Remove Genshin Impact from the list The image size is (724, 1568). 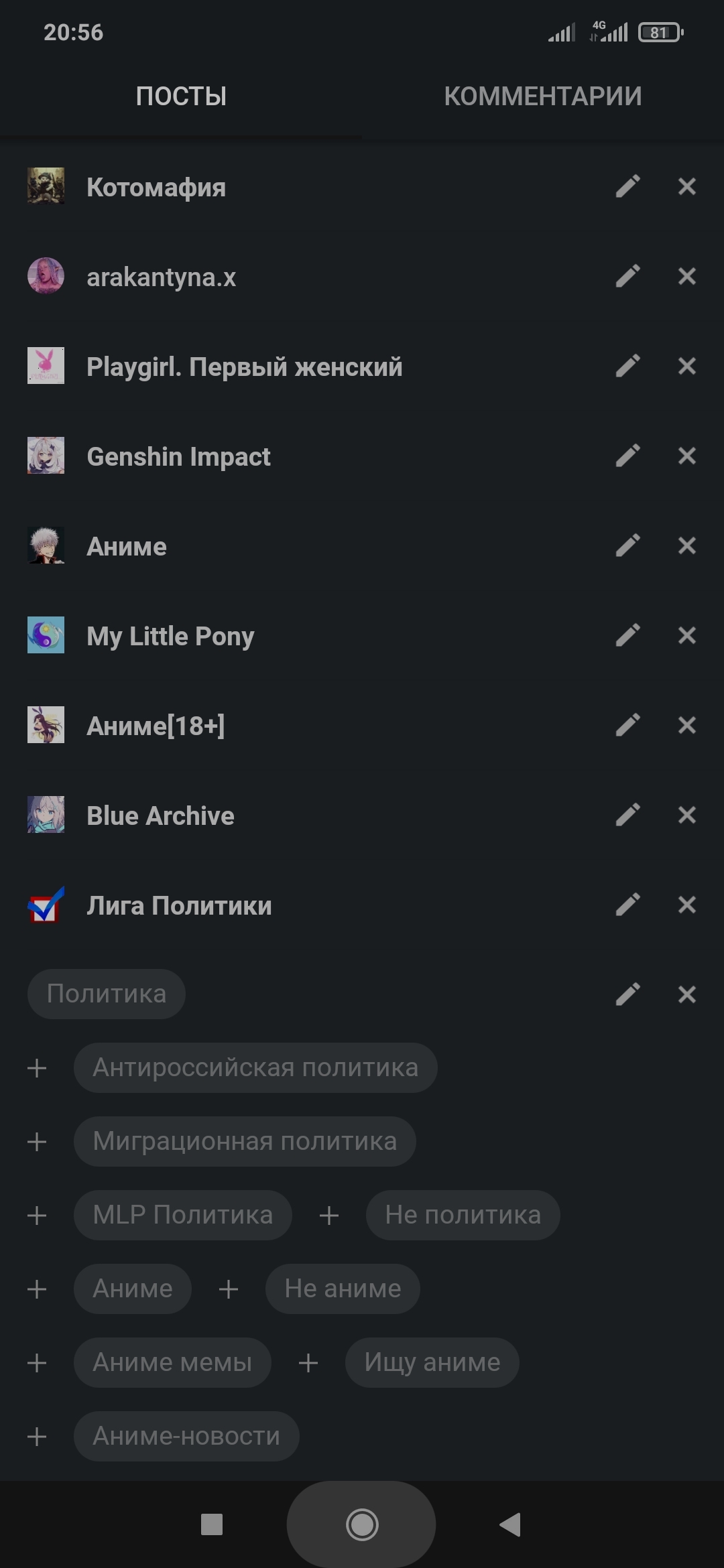pyautogui.click(x=686, y=456)
